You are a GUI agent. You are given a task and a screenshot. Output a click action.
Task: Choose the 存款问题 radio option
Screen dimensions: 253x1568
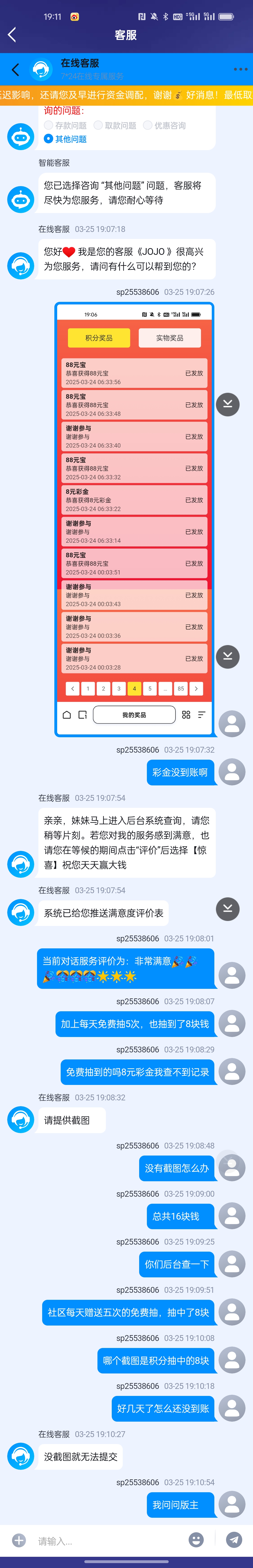coord(49,125)
